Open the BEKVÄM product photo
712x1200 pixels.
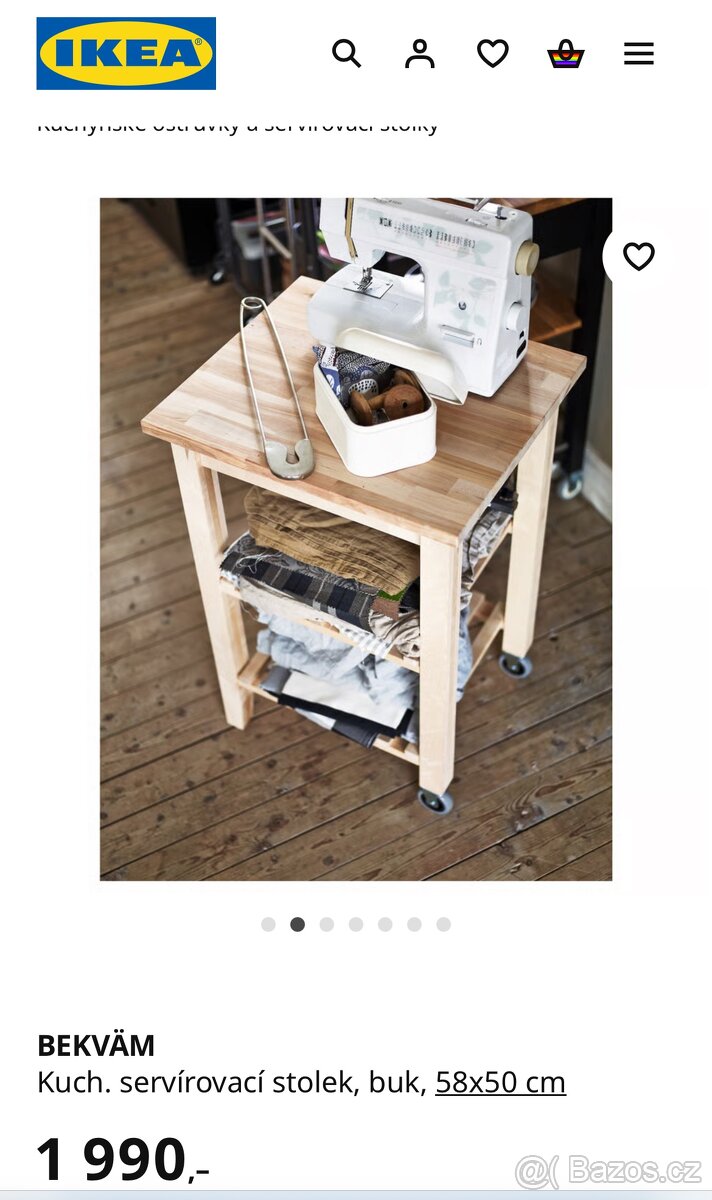[x=355, y=538]
